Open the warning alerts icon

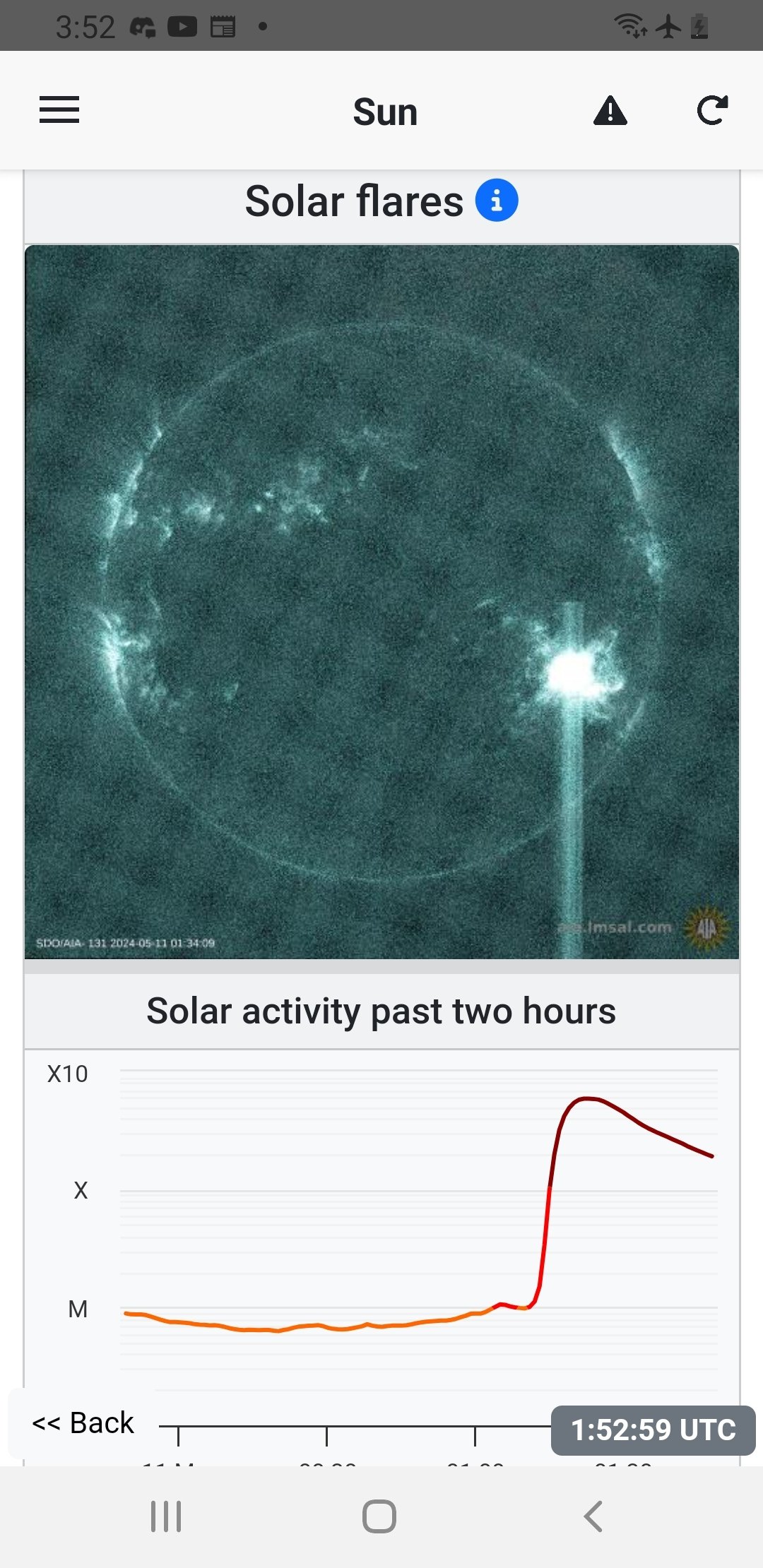[610, 111]
